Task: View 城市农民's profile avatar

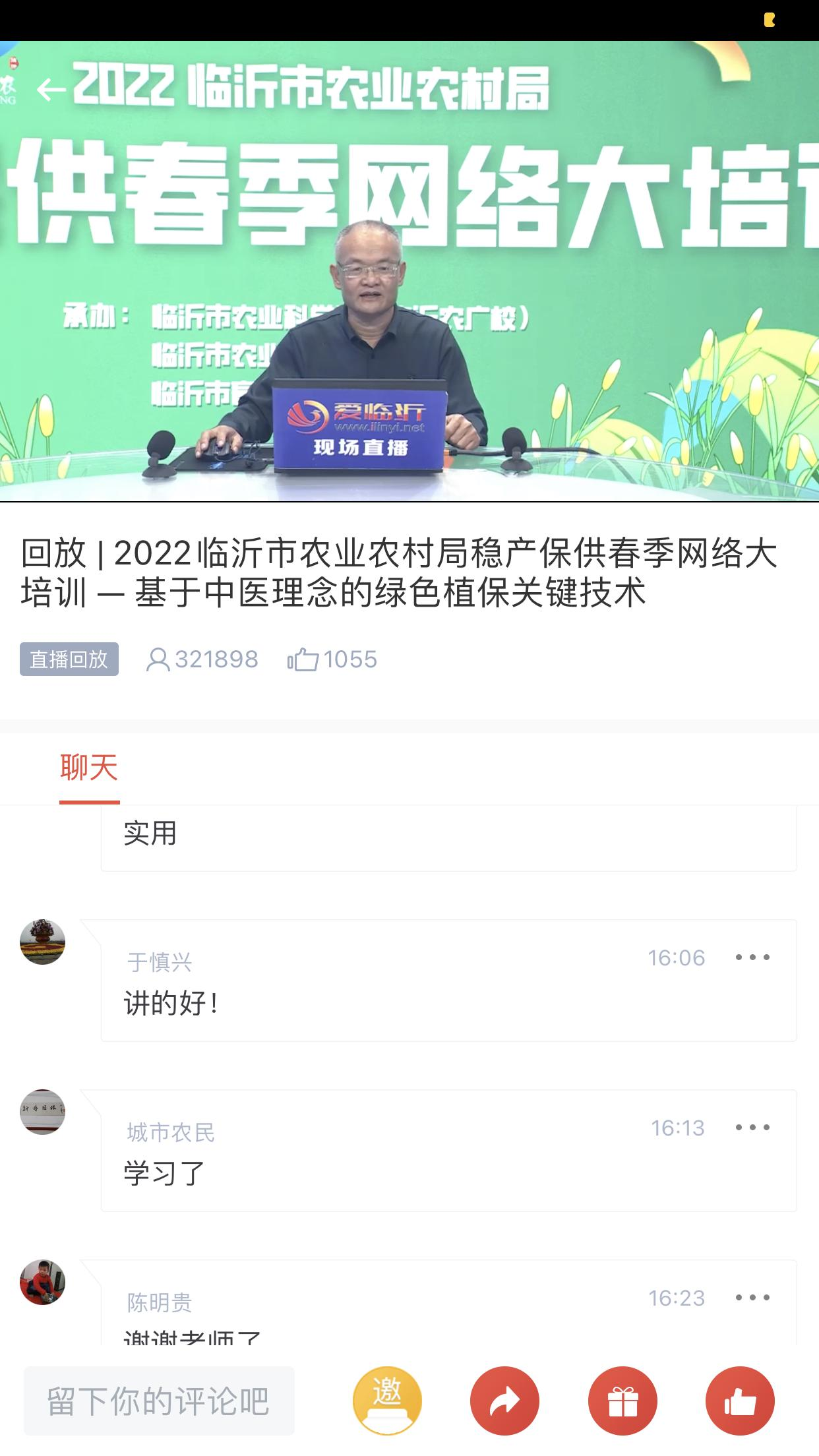Action: coord(43,1112)
